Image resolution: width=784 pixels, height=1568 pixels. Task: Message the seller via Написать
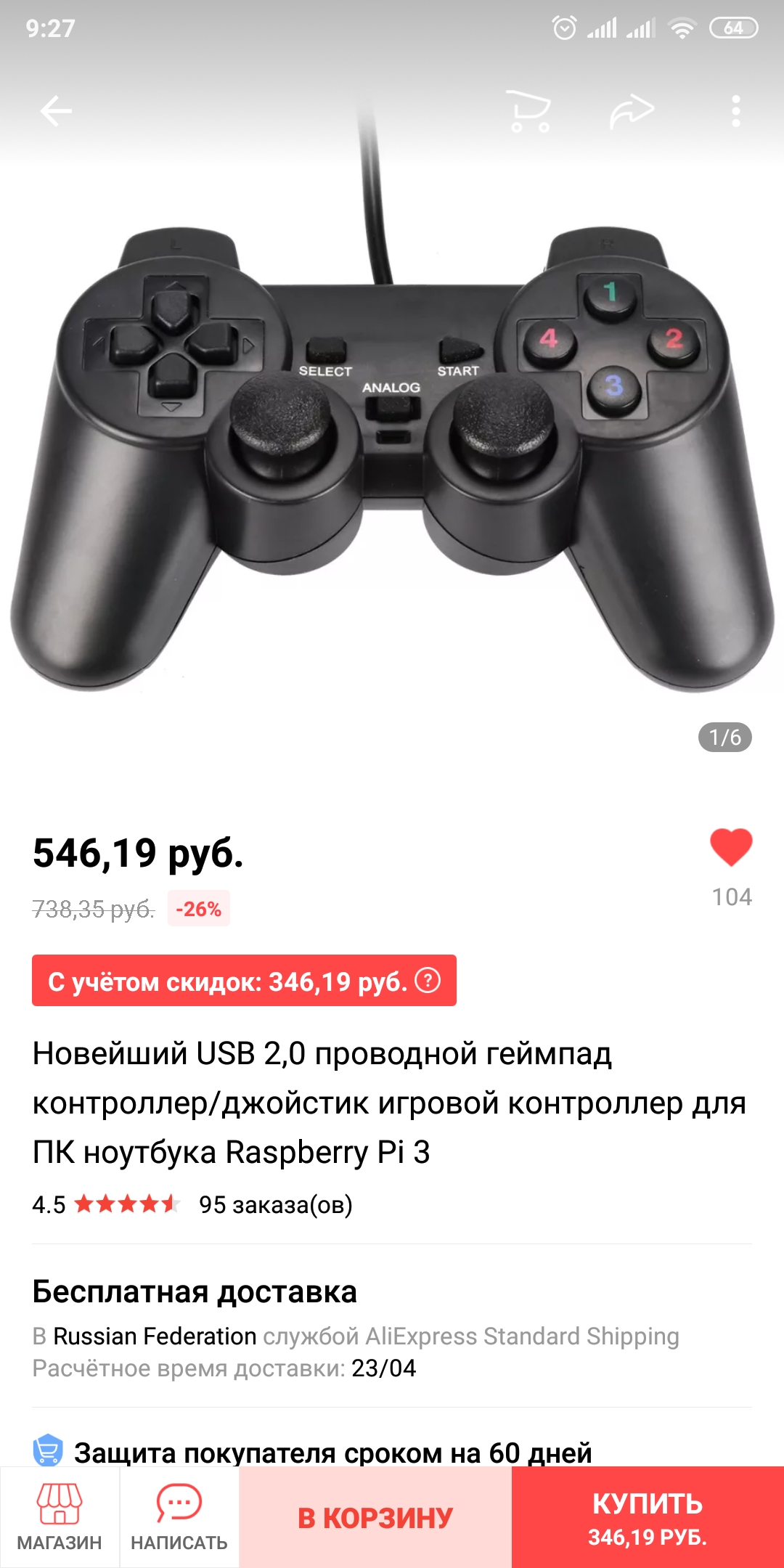click(x=179, y=1517)
